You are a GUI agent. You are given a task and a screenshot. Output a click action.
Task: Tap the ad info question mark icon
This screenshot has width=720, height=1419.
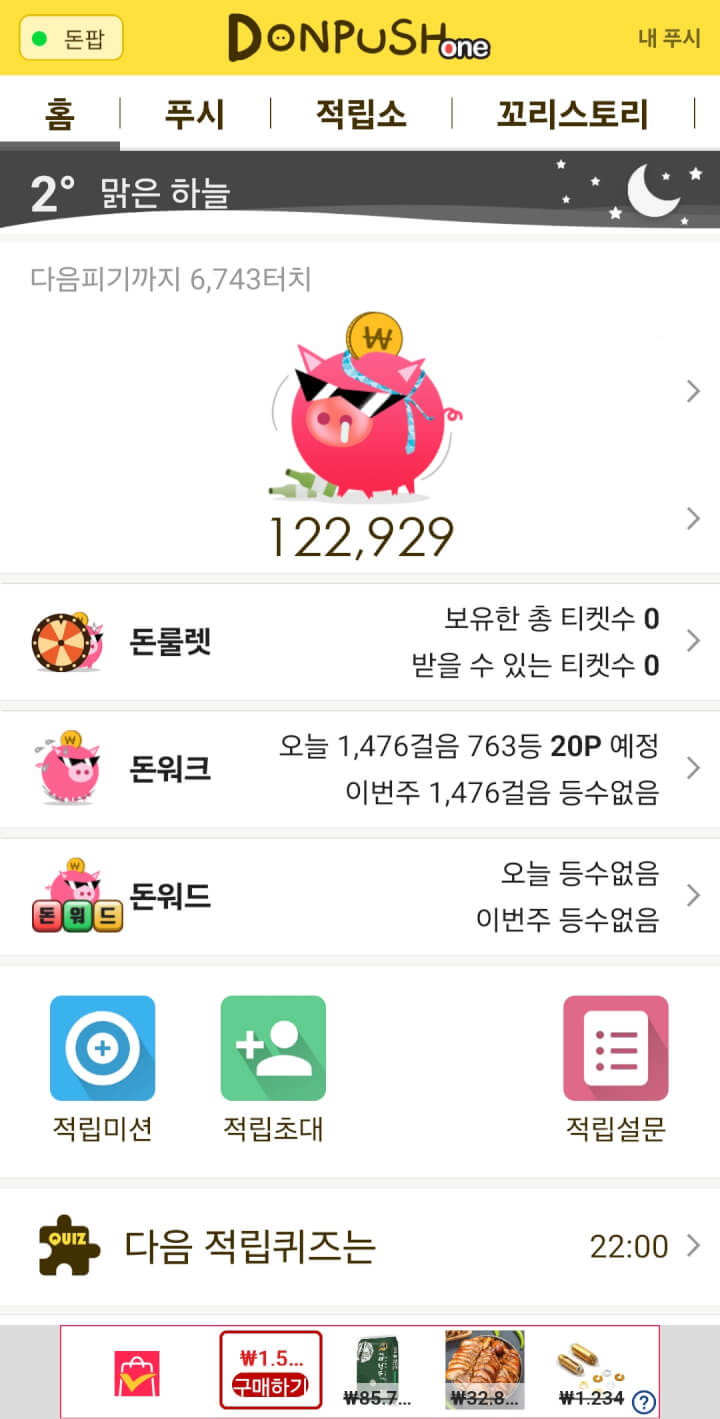point(644,1402)
